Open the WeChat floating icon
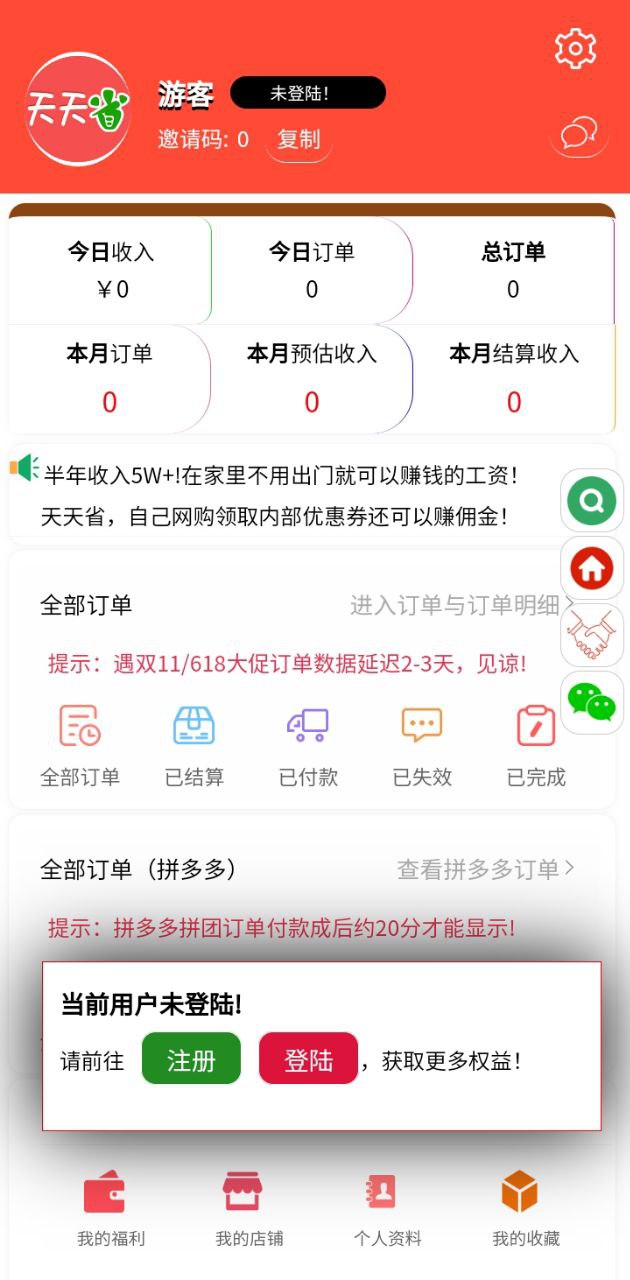Screen dimensions: 630x1280 tap(592, 702)
